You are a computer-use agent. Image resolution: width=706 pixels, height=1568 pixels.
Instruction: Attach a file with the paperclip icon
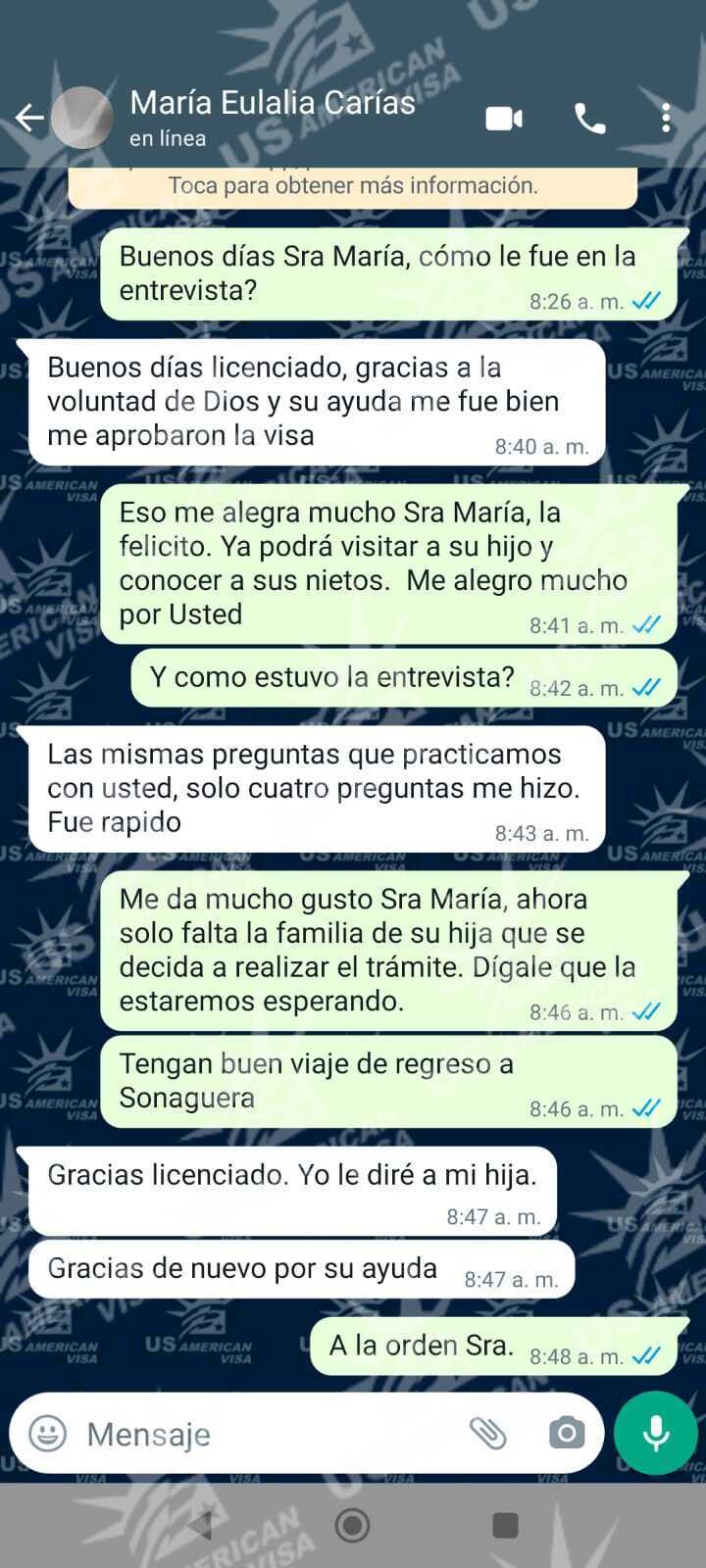click(x=487, y=1434)
